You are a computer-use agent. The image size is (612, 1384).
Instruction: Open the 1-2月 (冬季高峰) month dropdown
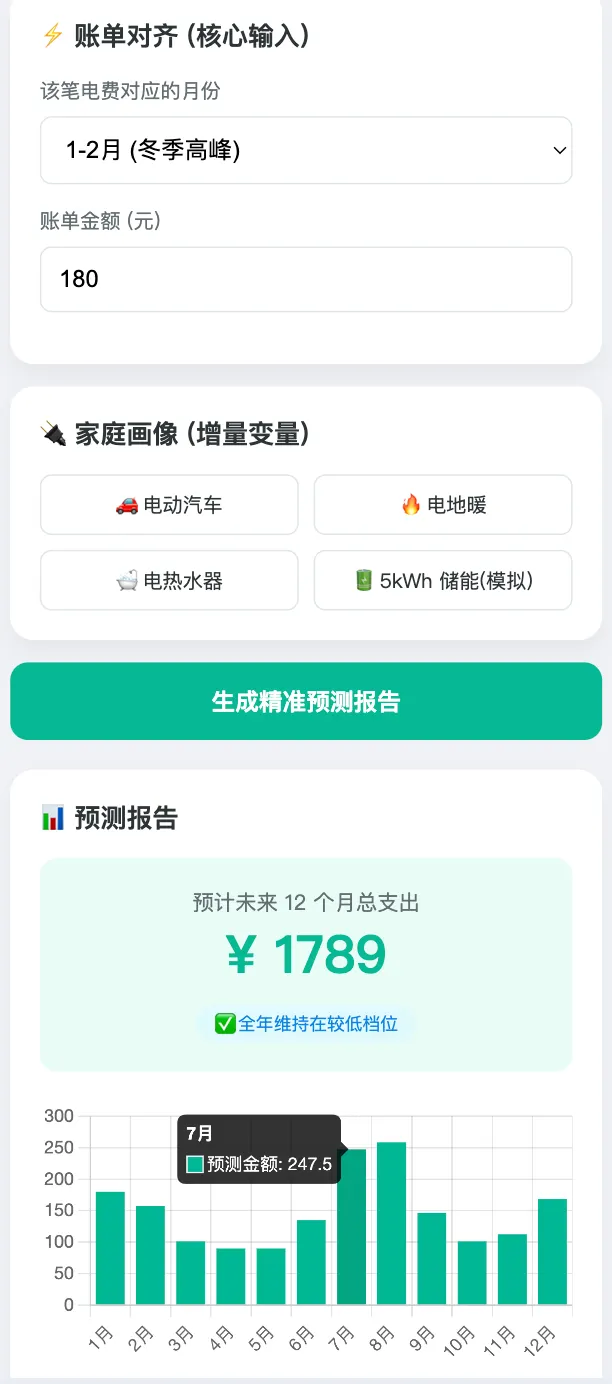pyautogui.click(x=306, y=150)
